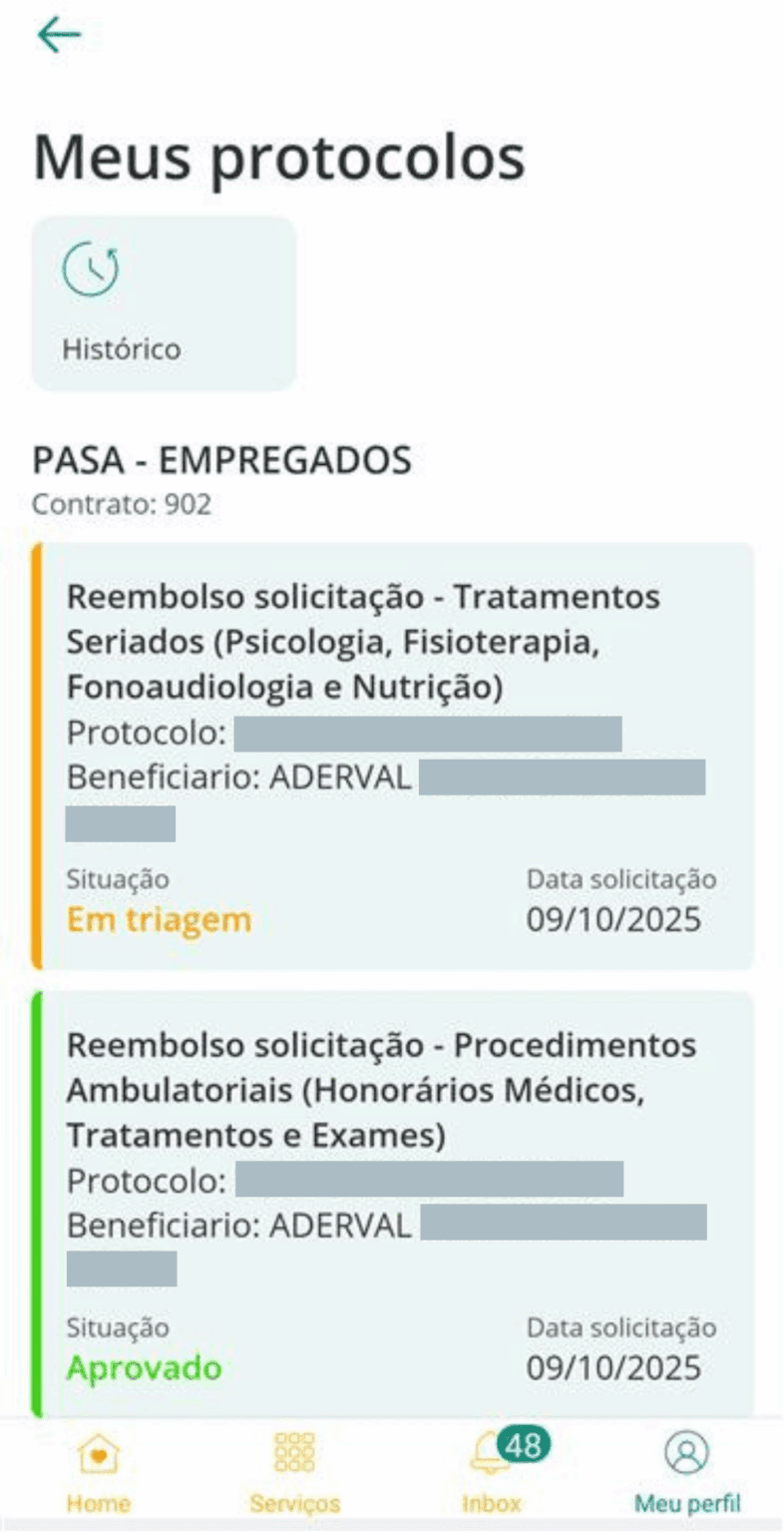The width and height of the screenshot is (784, 1533).
Task: Open the Procedimentos Ambulatoriais reimbursement protocol card
Action: (392, 1198)
